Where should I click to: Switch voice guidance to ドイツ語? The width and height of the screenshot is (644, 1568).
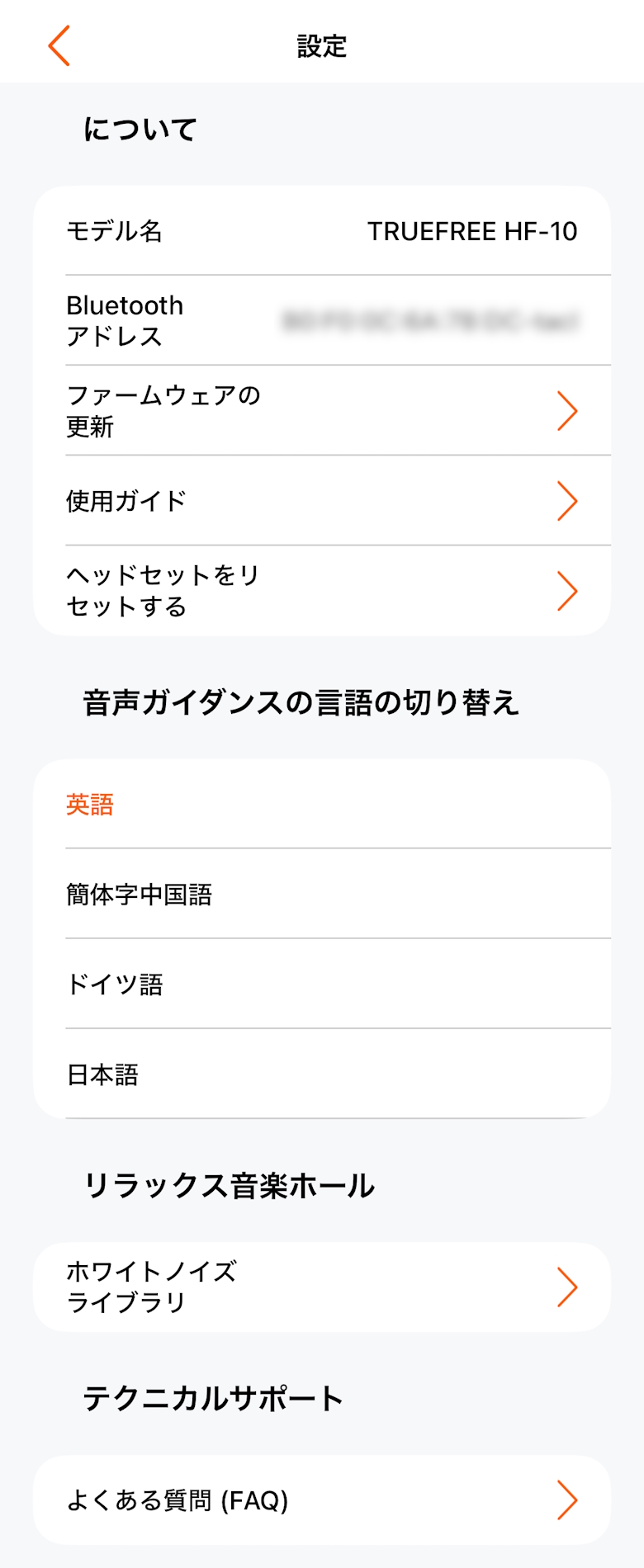point(322,985)
